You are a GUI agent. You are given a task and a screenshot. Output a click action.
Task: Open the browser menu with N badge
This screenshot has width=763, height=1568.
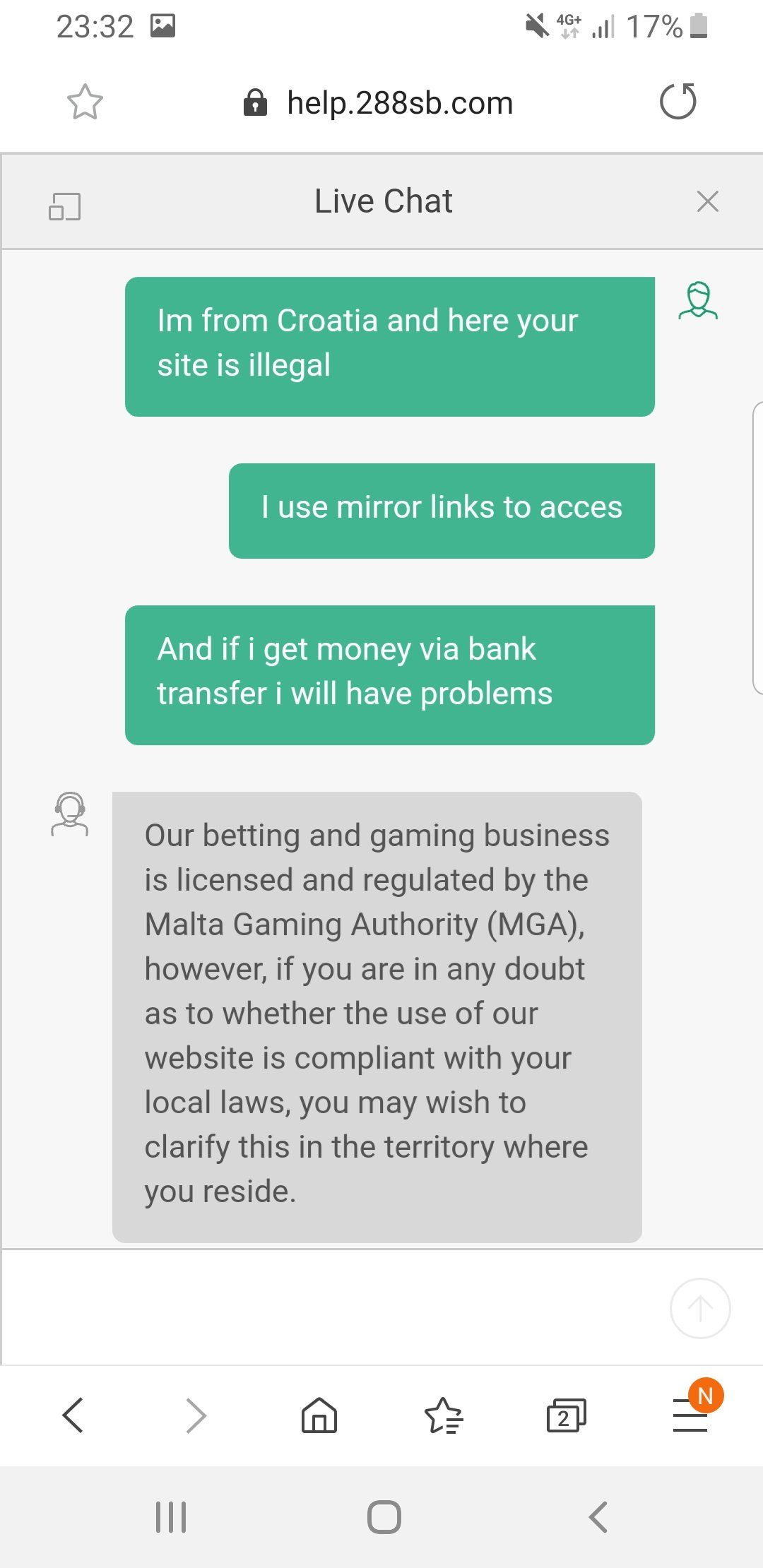pyautogui.click(x=690, y=1416)
